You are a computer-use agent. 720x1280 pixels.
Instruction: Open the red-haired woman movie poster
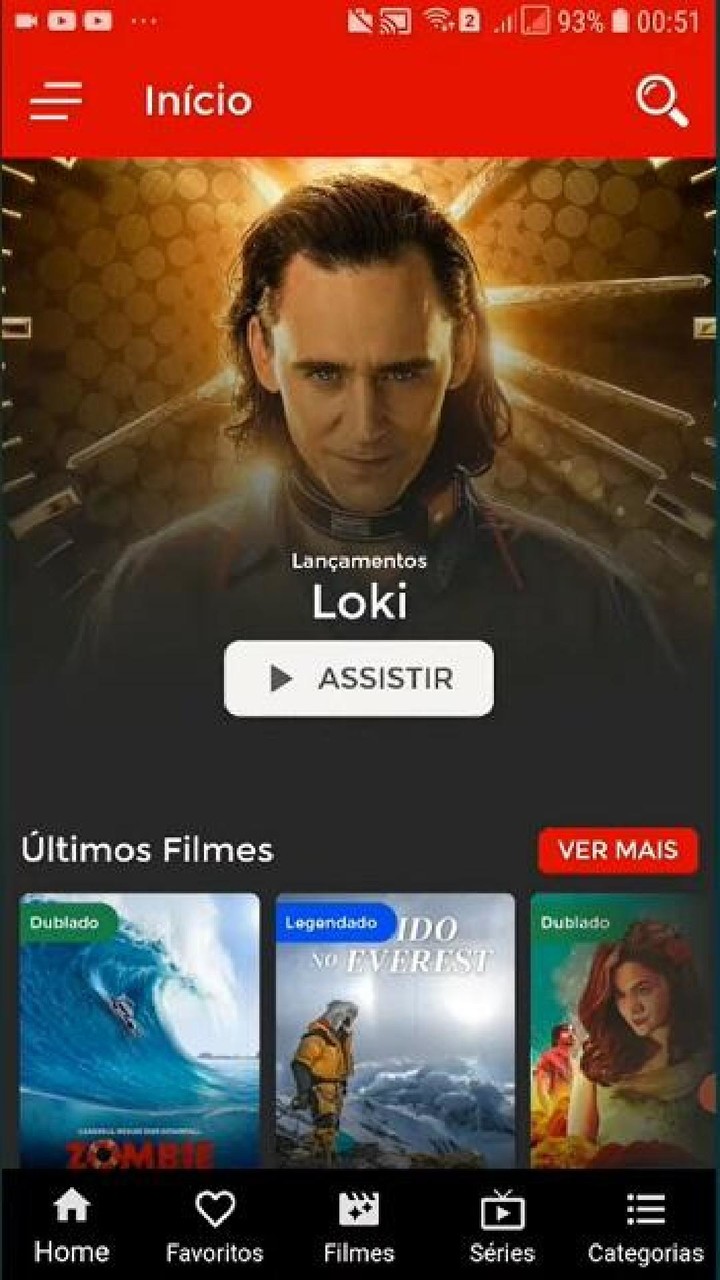point(624,1030)
